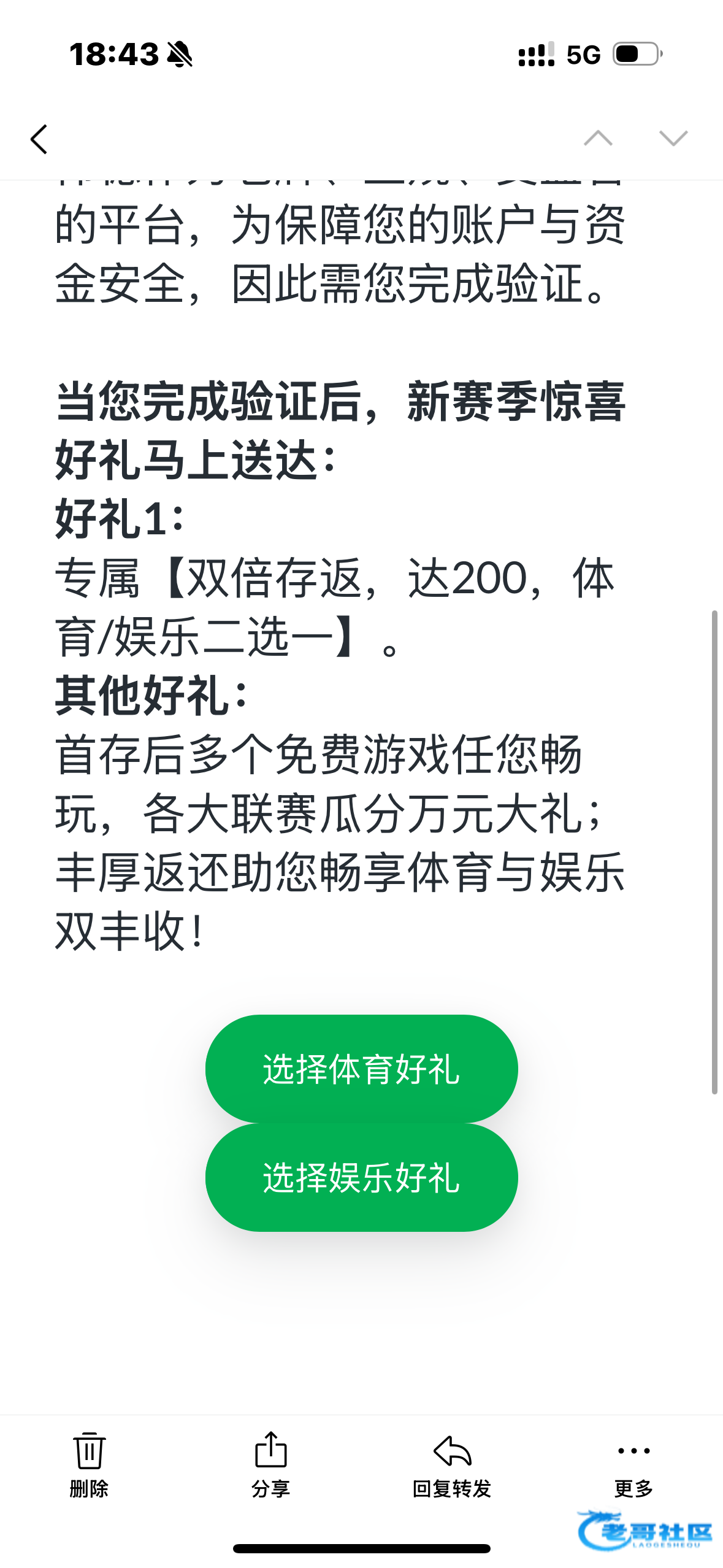Select the 选择体育好礼 button

(361, 1069)
